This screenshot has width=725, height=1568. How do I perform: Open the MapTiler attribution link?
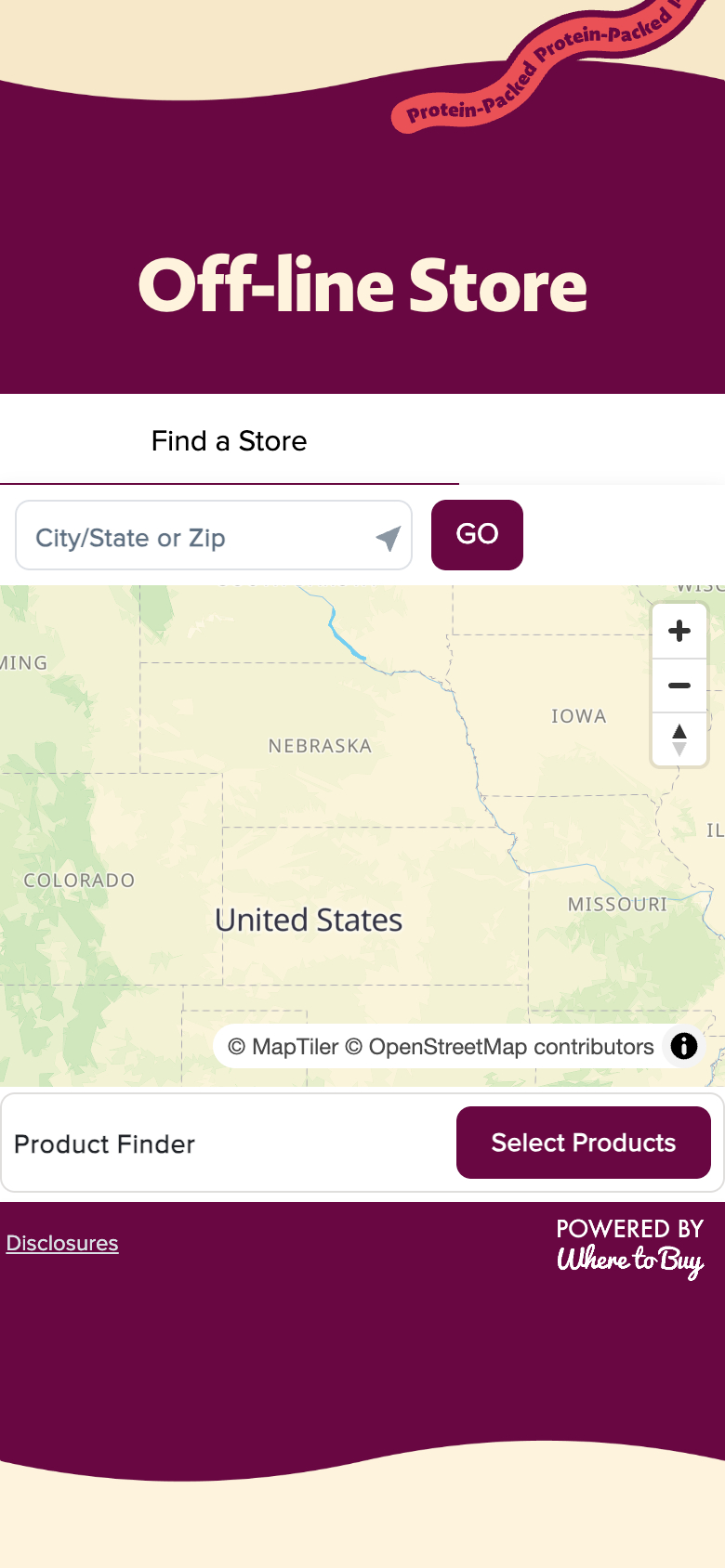tap(283, 1047)
